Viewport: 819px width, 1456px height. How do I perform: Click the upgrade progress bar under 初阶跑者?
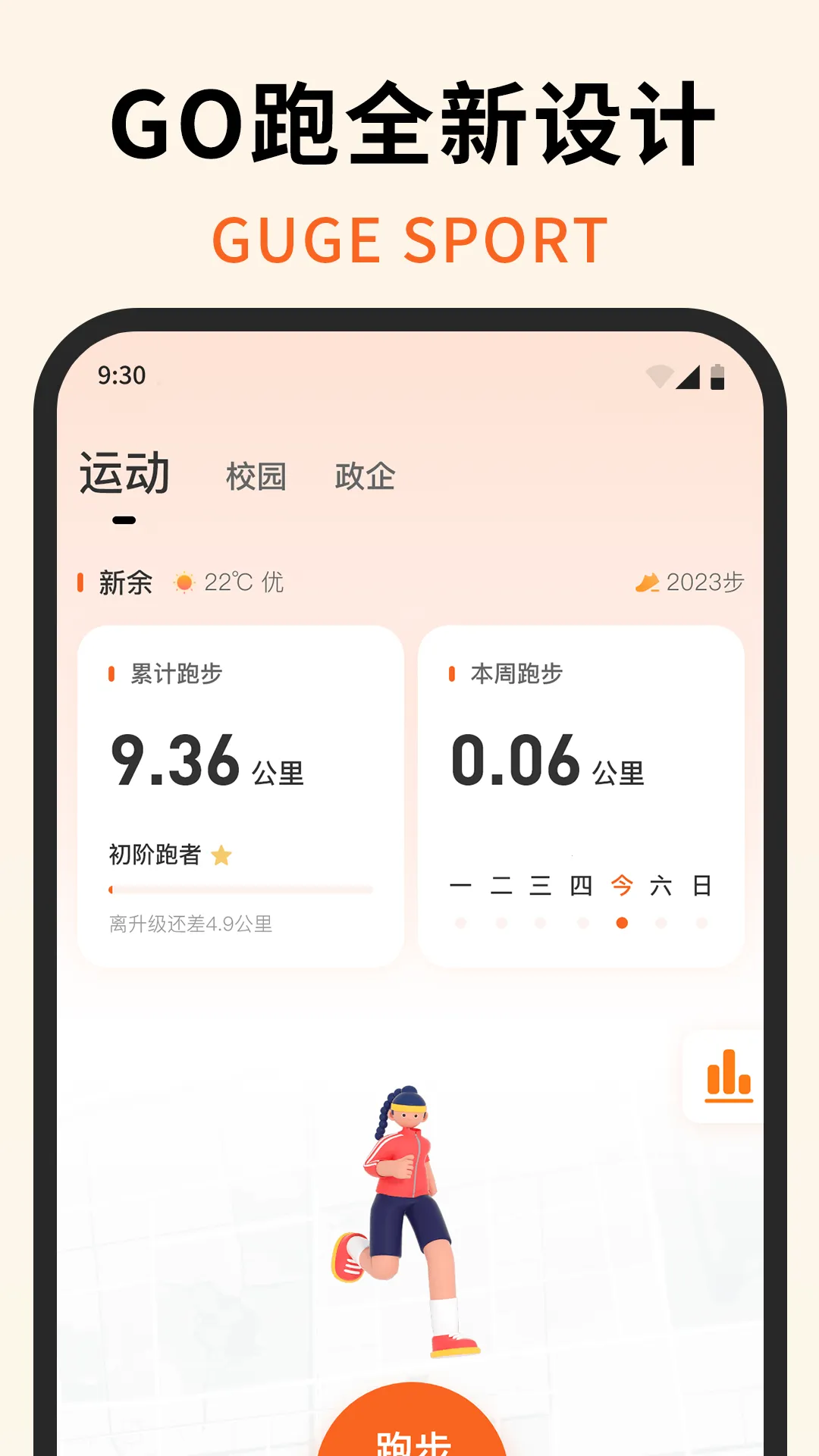click(243, 890)
